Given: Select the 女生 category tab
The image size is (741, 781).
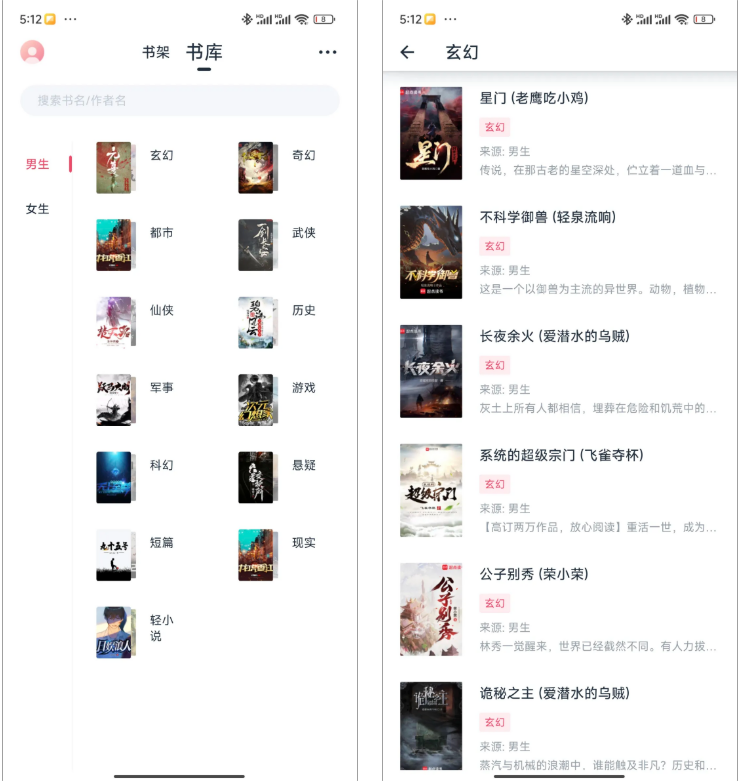Looking at the screenshot, I should (38, 209).
